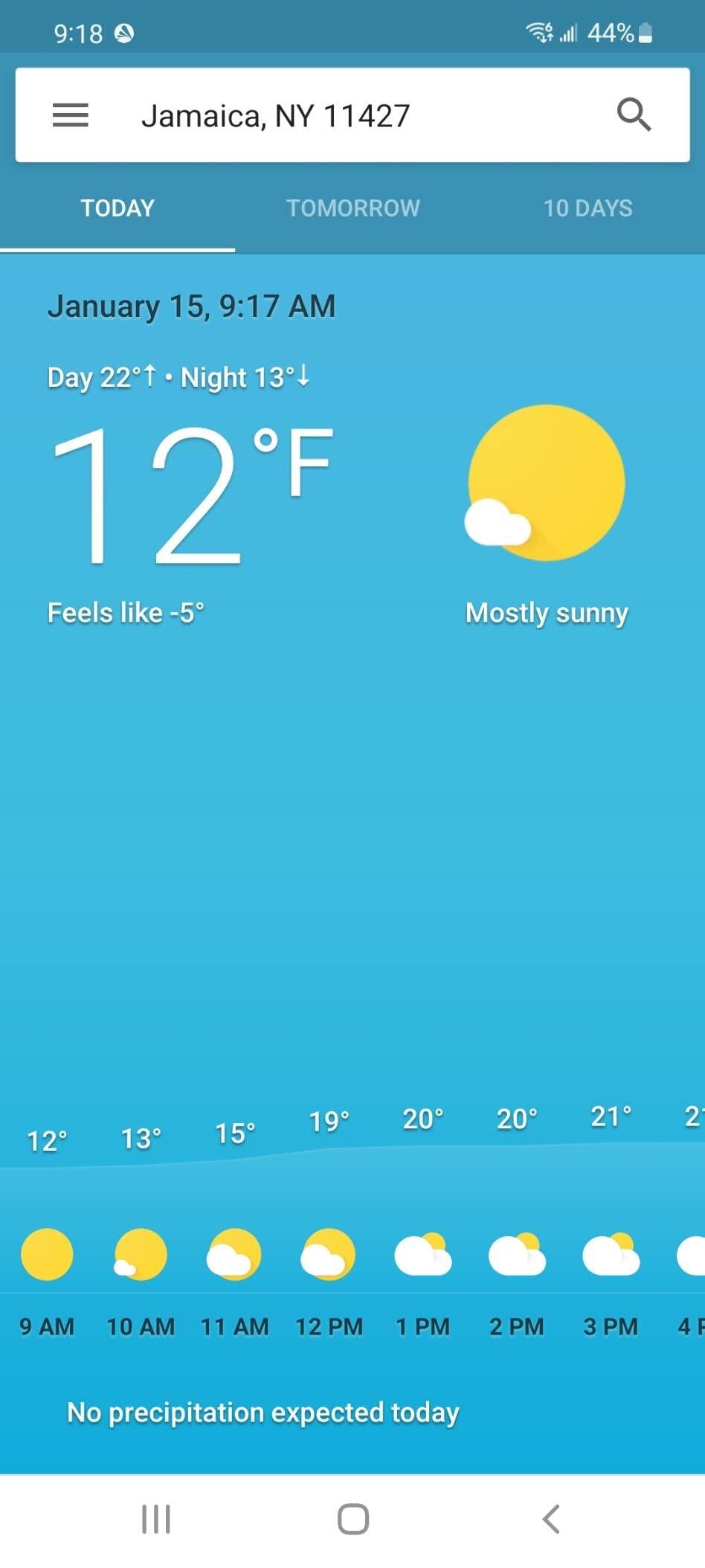705x1568 pixels.
Task: View the 10 Days forecast tab
Action: (587, 208)
